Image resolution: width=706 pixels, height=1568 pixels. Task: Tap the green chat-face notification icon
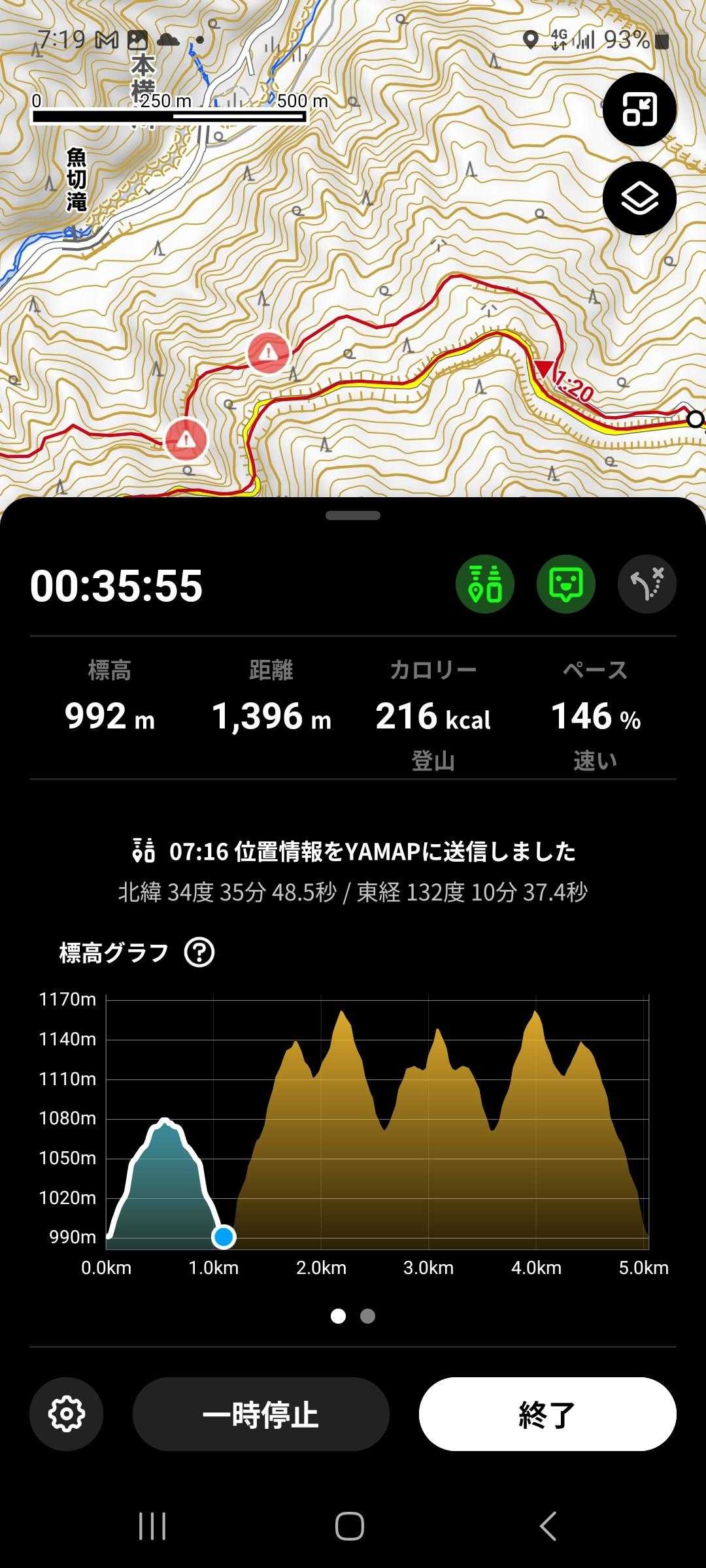(x=565, y=584)
